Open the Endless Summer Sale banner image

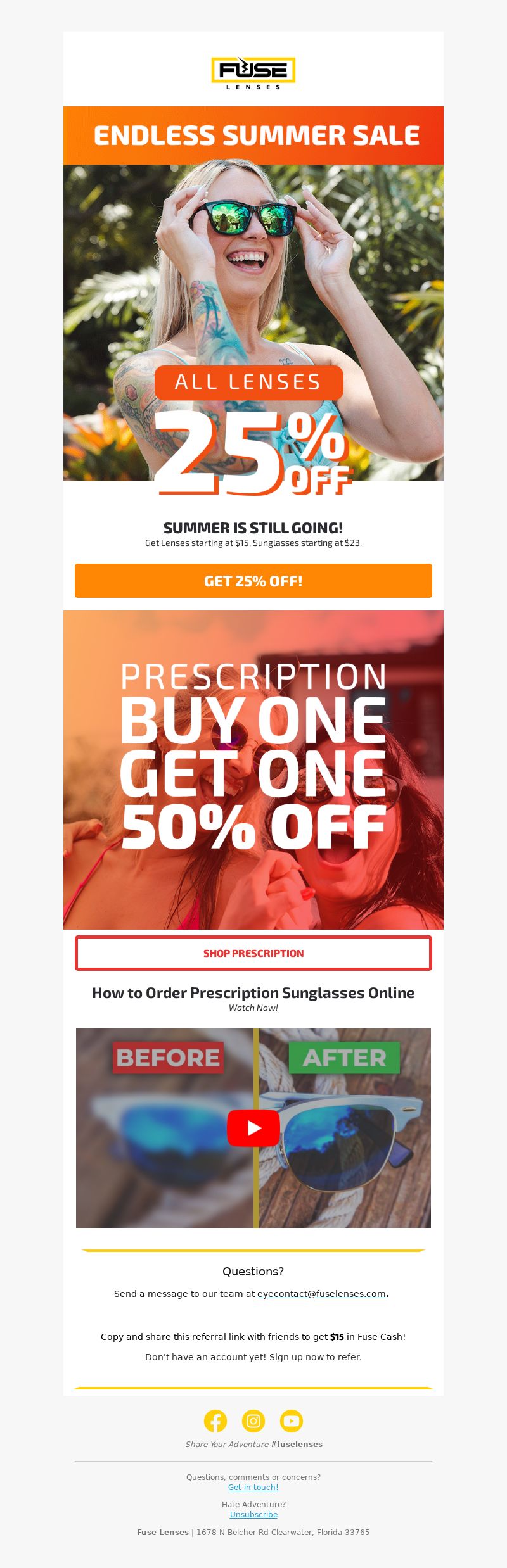point(253,298)
